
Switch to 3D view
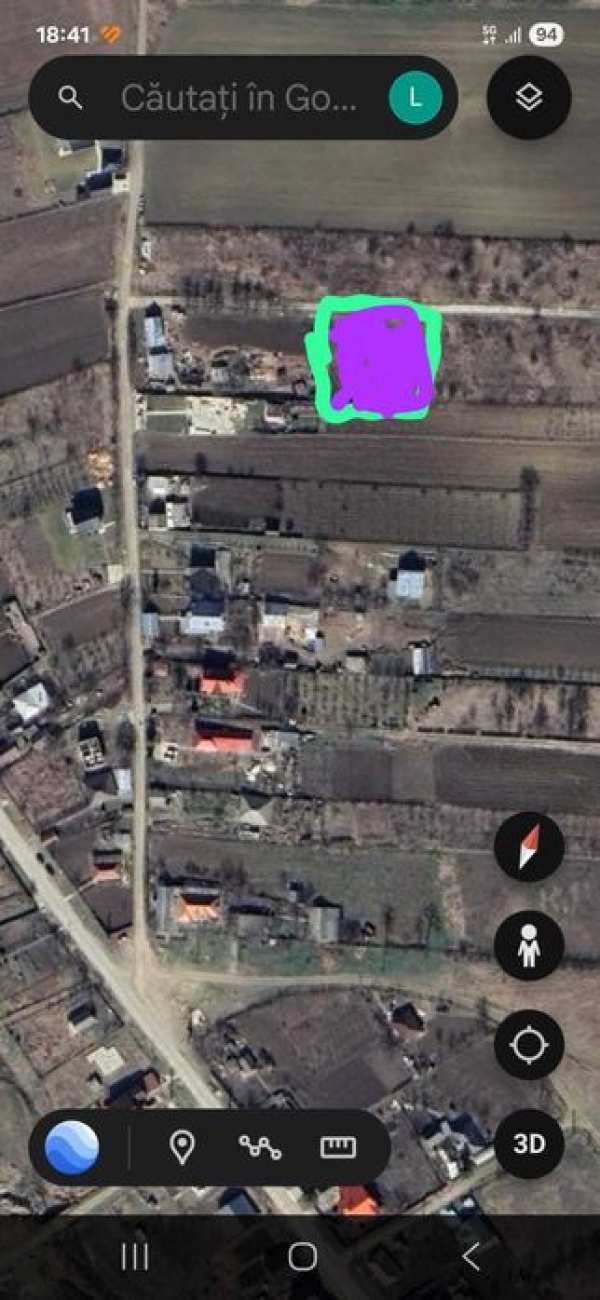tap(529, 1144)
